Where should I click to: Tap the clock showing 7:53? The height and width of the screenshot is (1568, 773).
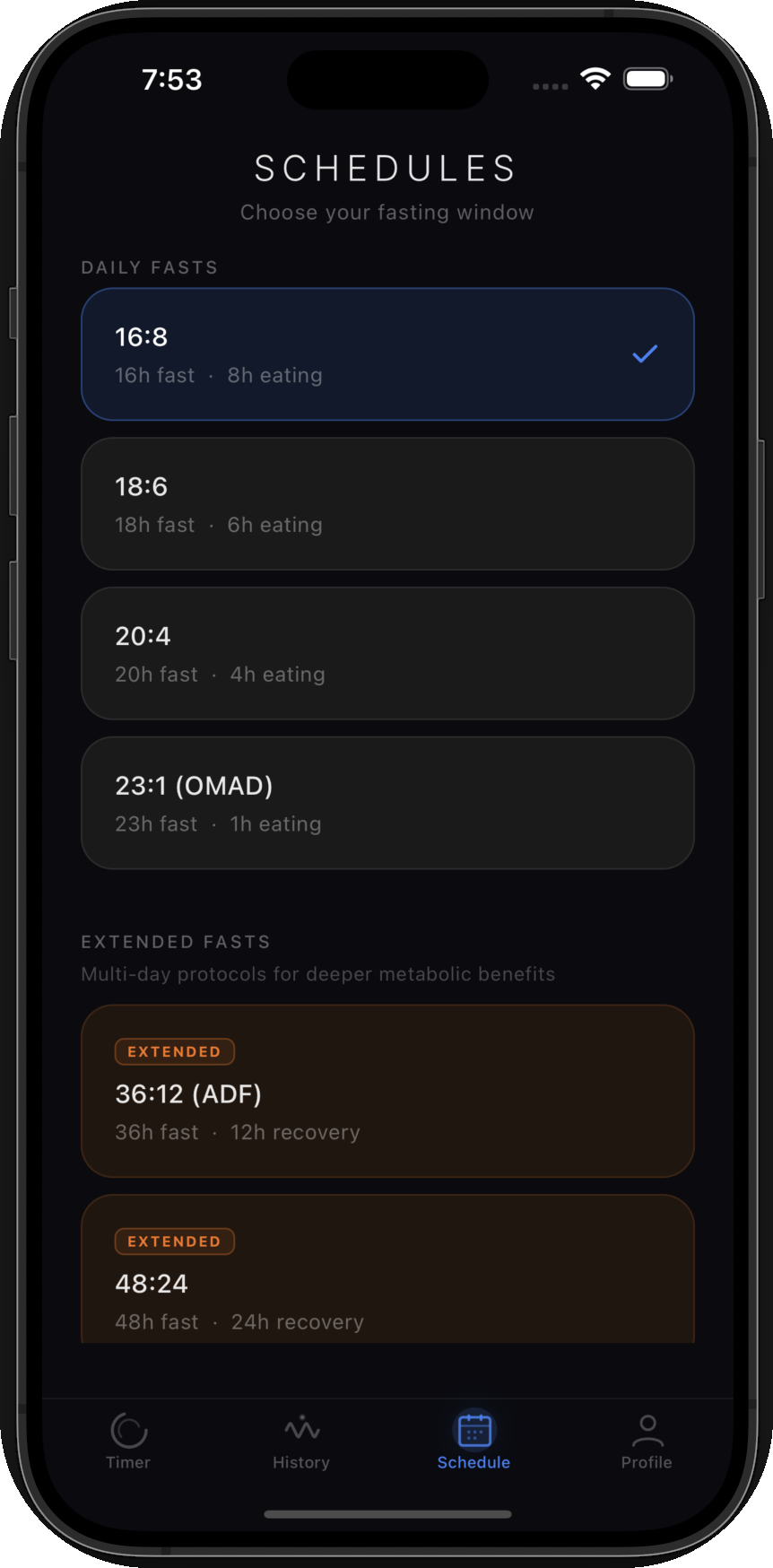[171, 79]
